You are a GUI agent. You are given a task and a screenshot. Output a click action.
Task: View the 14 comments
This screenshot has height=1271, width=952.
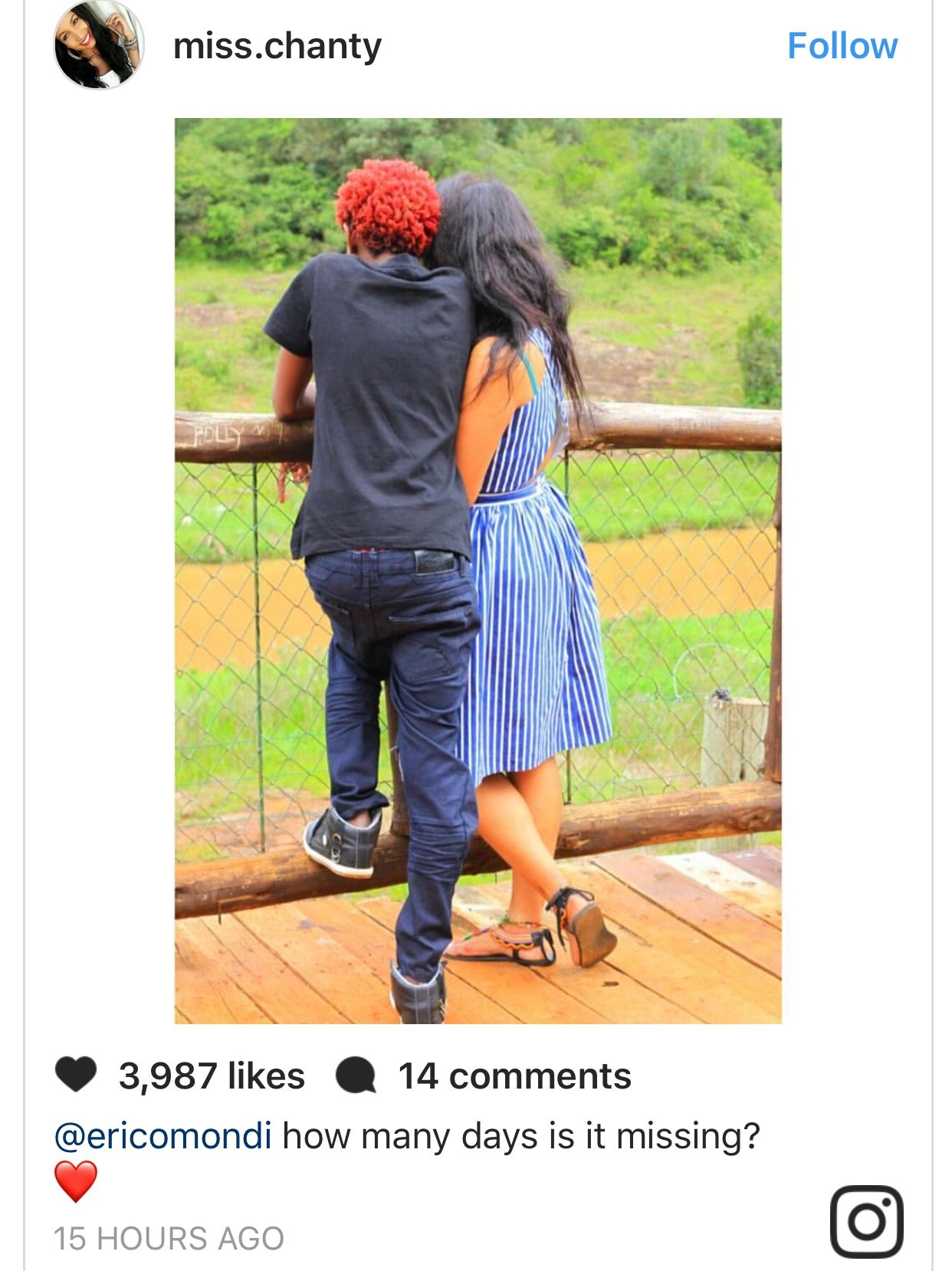[514, 1076]
